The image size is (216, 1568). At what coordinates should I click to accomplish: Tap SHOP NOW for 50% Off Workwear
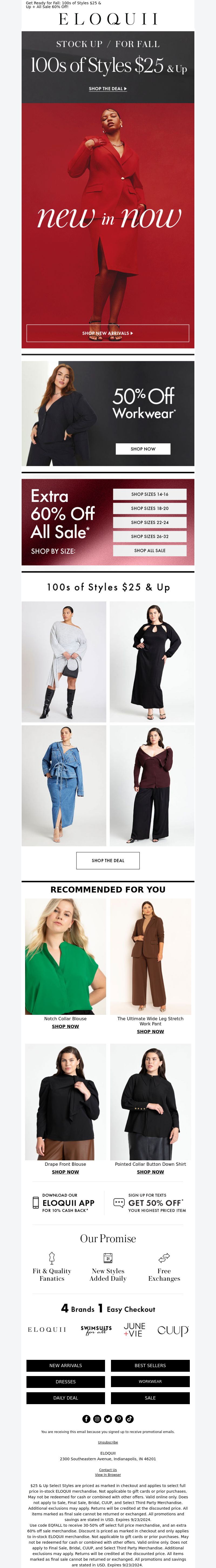coord(143,449)
